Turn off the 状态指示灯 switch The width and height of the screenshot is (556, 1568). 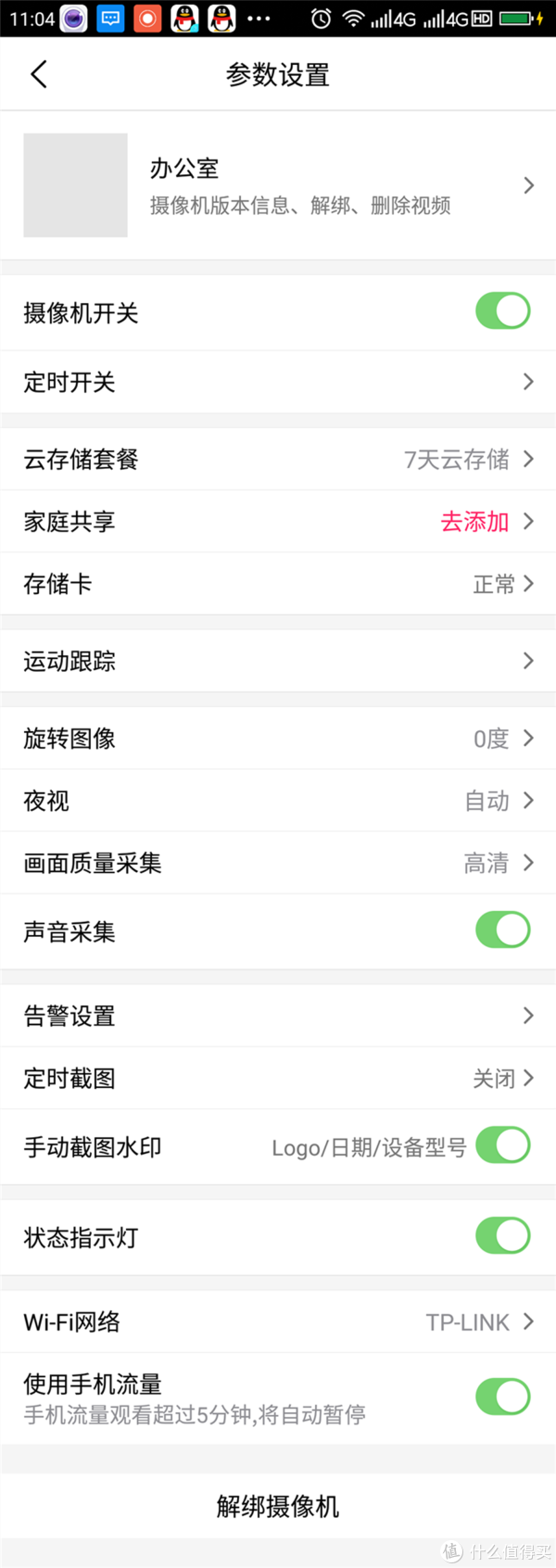502,1236
